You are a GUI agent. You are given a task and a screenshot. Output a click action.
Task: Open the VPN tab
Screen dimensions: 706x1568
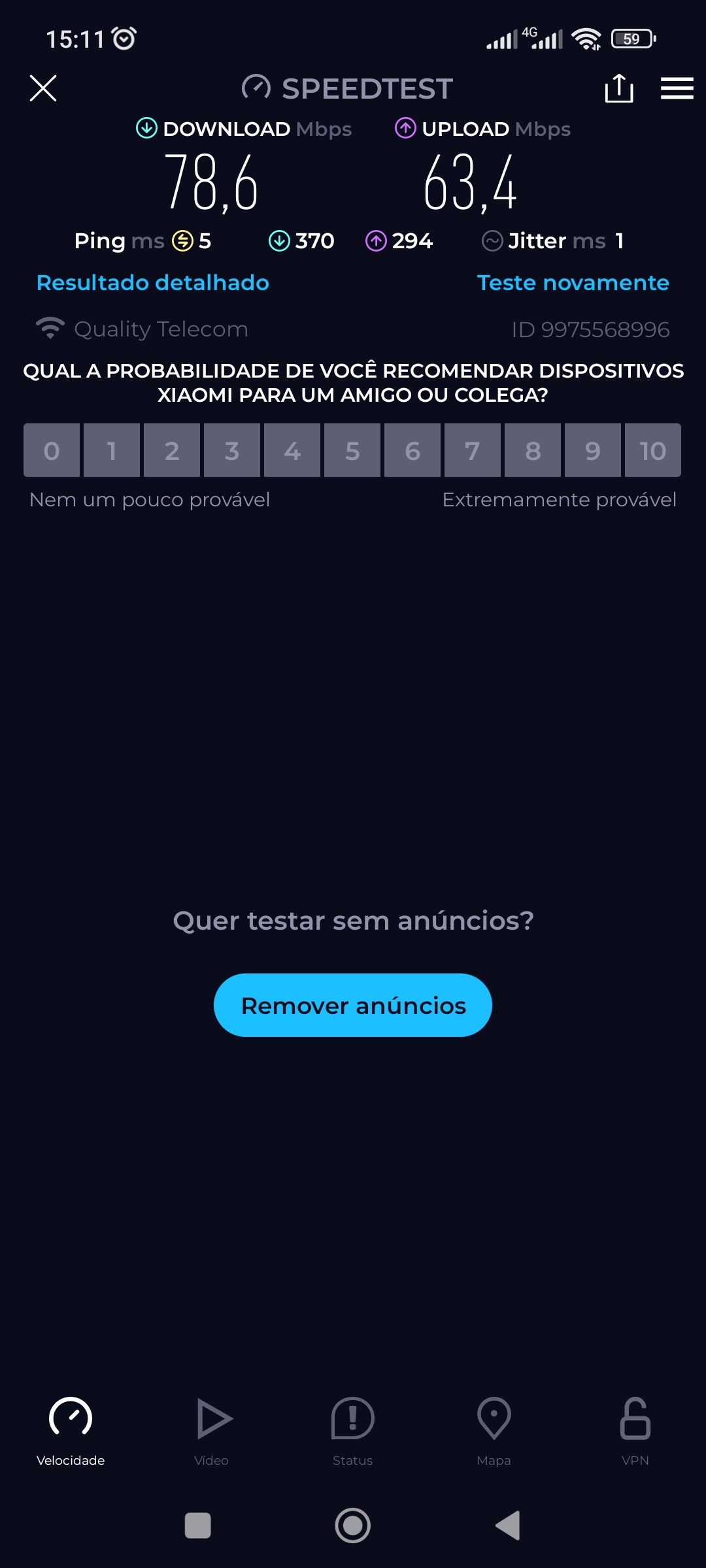pyautogui.click(x=635, y=1431)
